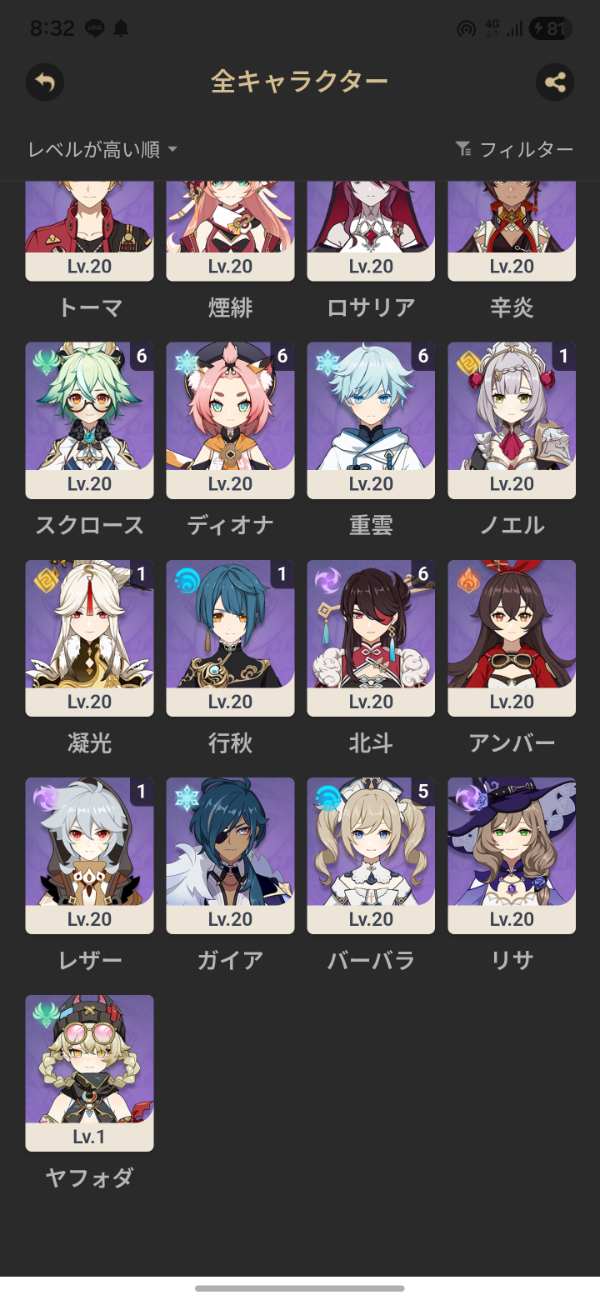Image resolution: width=600 pixels, height=1300 pixels.
Task: Tap the バーバラ character card
Action: click(371, 856)
